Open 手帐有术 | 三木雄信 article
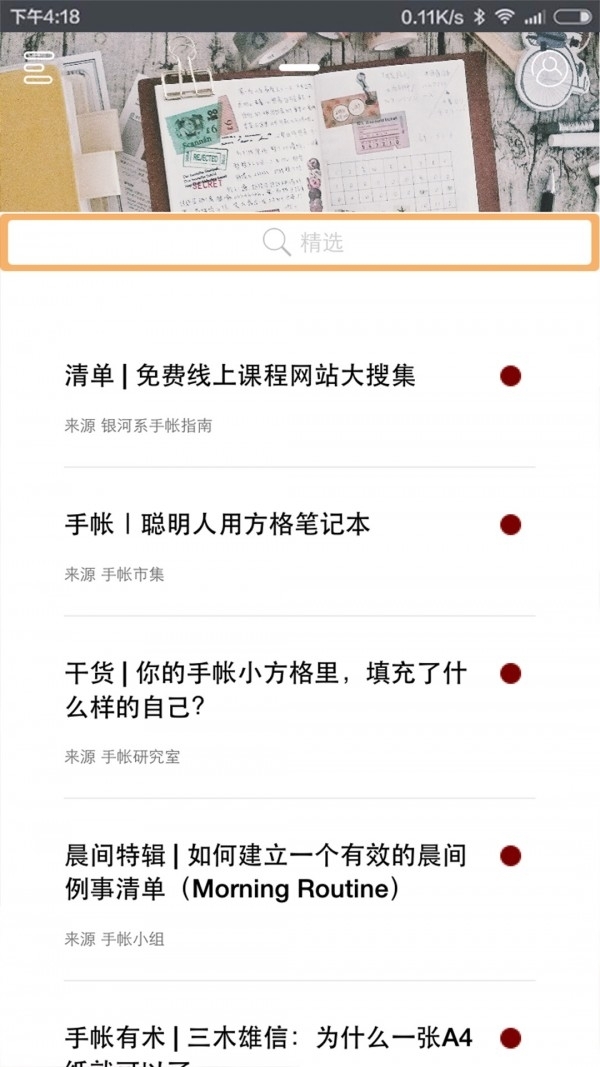This screenshot has height=1067, width=600. click(x=268, y=1040)
